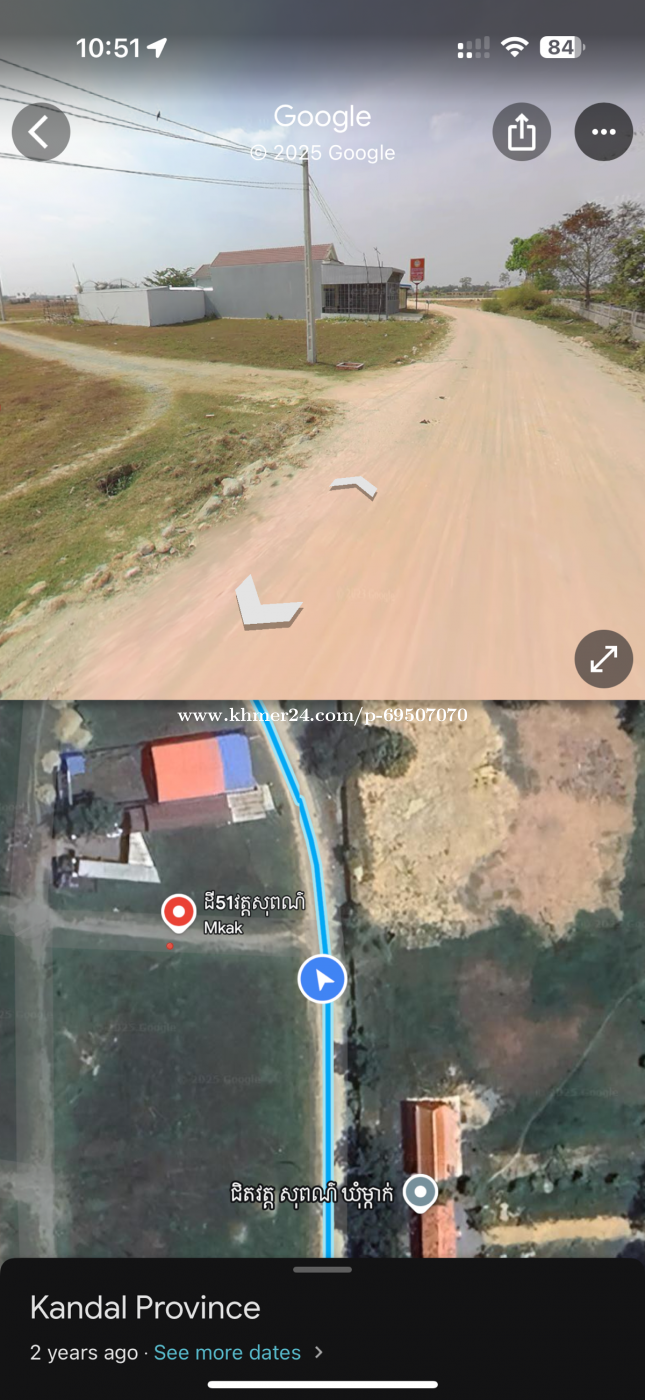
Task: Expand Street View to full screen
Action: (x=604, y=659)
